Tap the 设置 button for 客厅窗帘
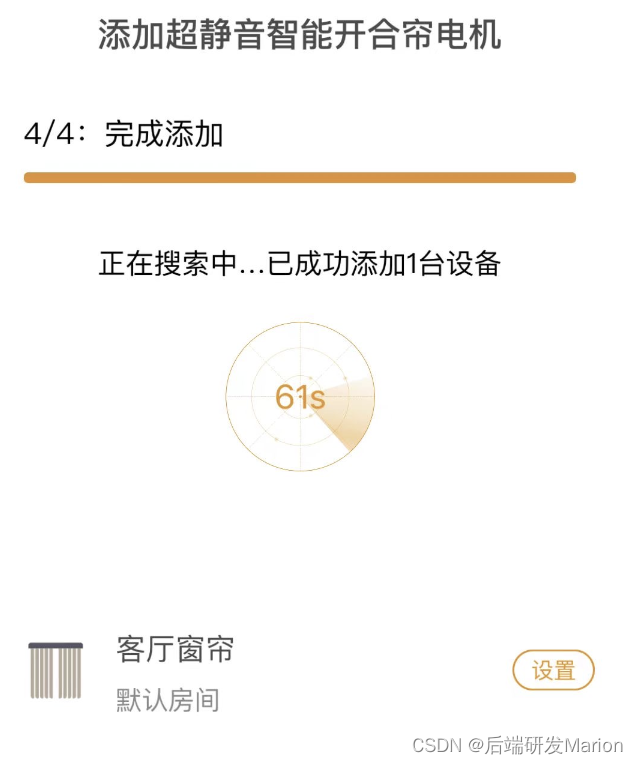The image size is (638, 764). [553, 670]
